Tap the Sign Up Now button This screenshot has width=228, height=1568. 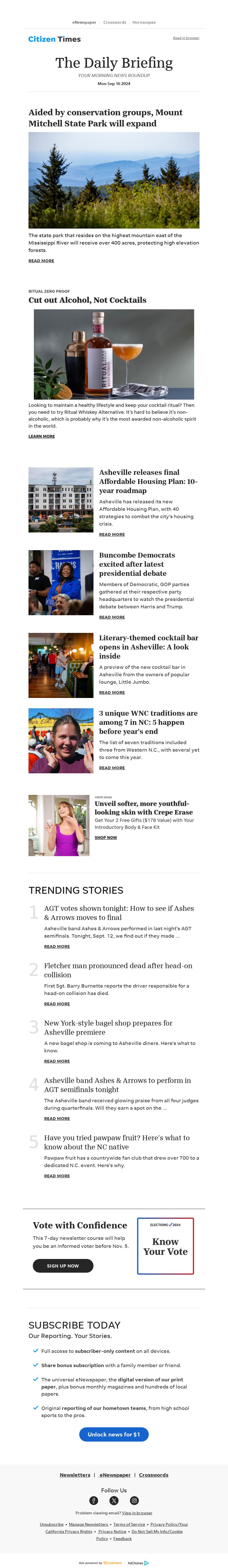point(63,1266)
